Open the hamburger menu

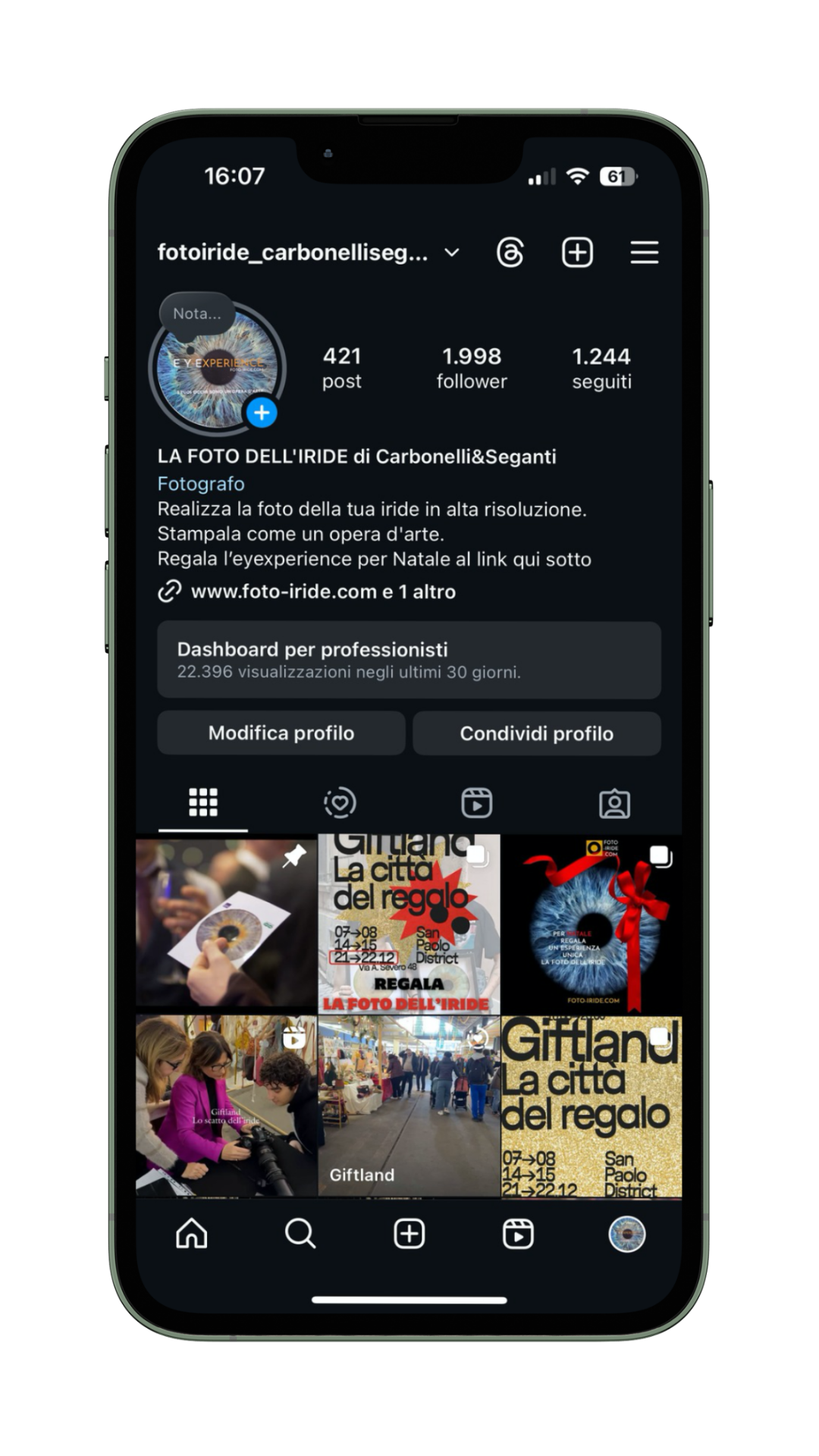[644, 253]
